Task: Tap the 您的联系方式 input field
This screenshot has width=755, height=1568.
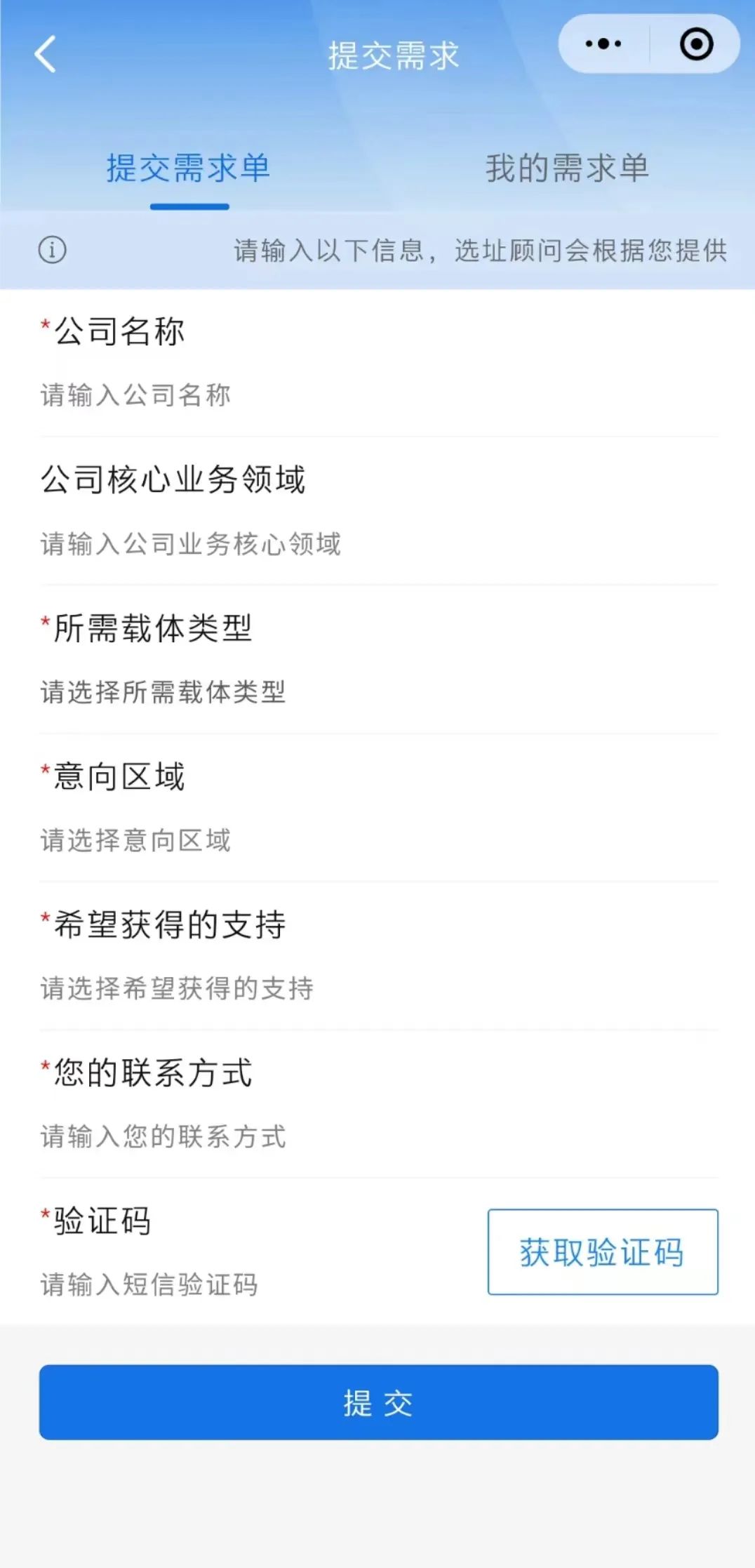Action: 379,1136
